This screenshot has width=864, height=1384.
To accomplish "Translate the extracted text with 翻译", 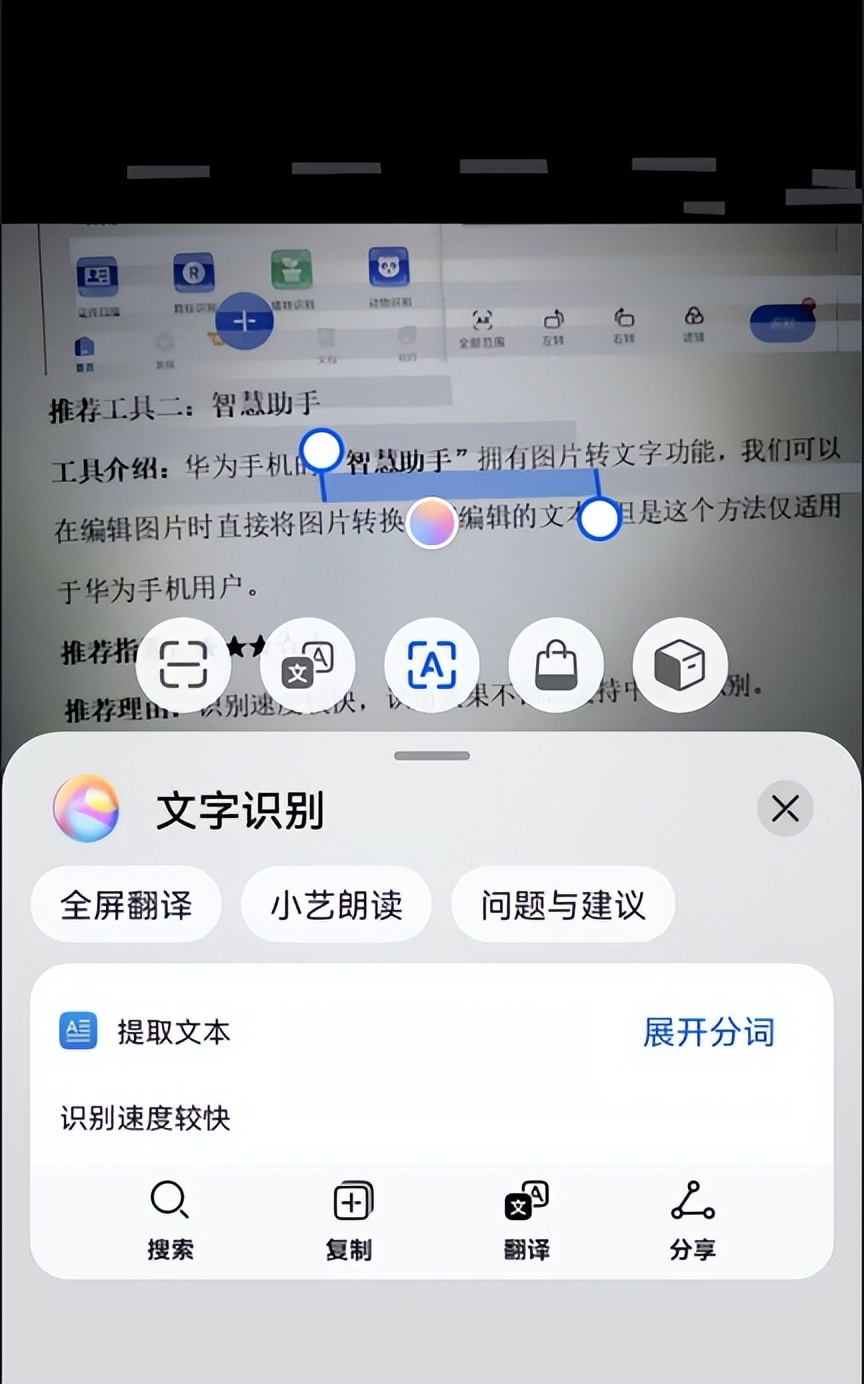I will [526, 1220].
